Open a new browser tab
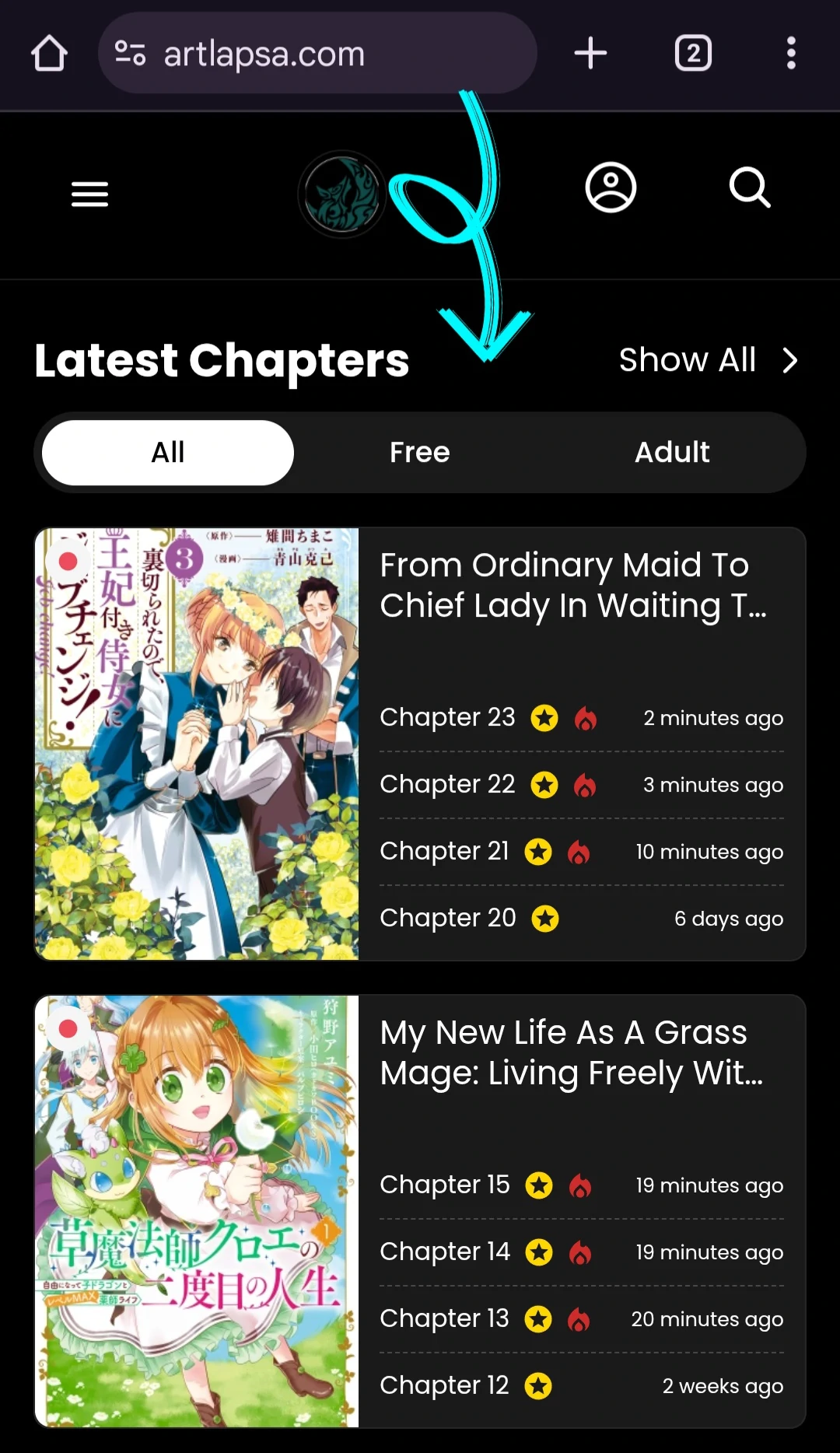 coord(590,54)
